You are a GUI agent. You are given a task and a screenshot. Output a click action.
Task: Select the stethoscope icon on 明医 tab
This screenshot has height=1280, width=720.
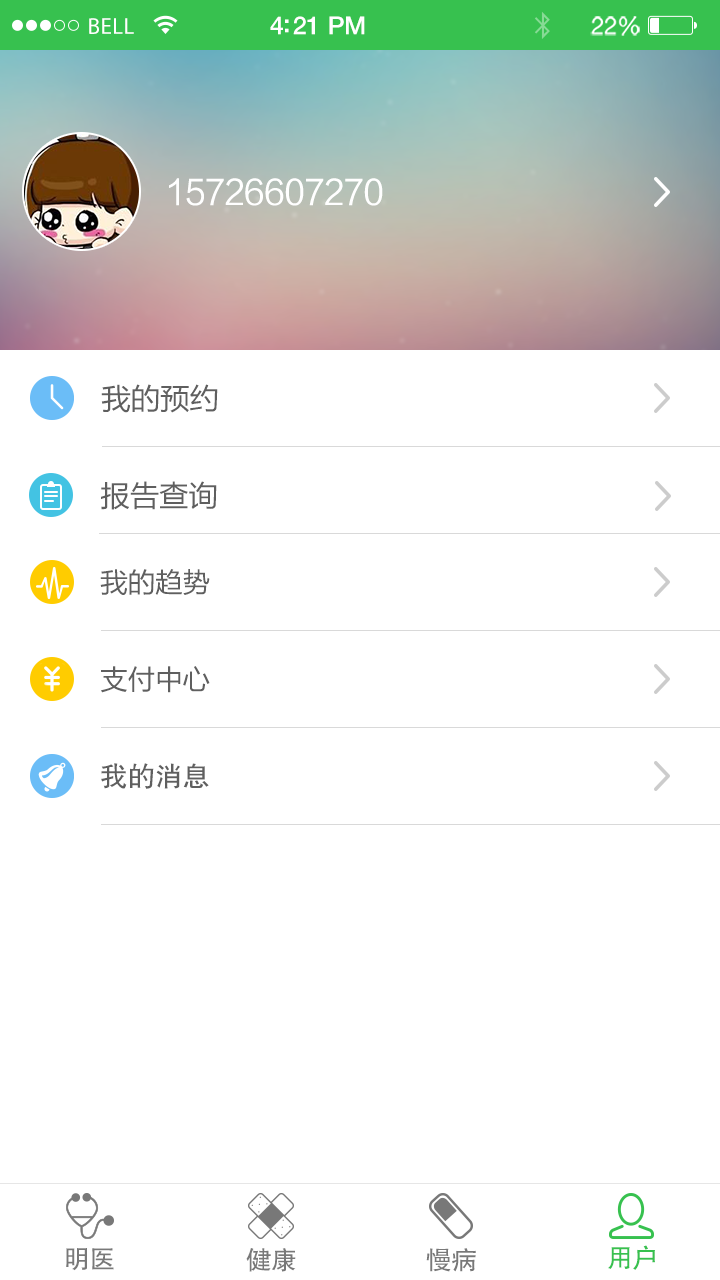[89, 1213]
